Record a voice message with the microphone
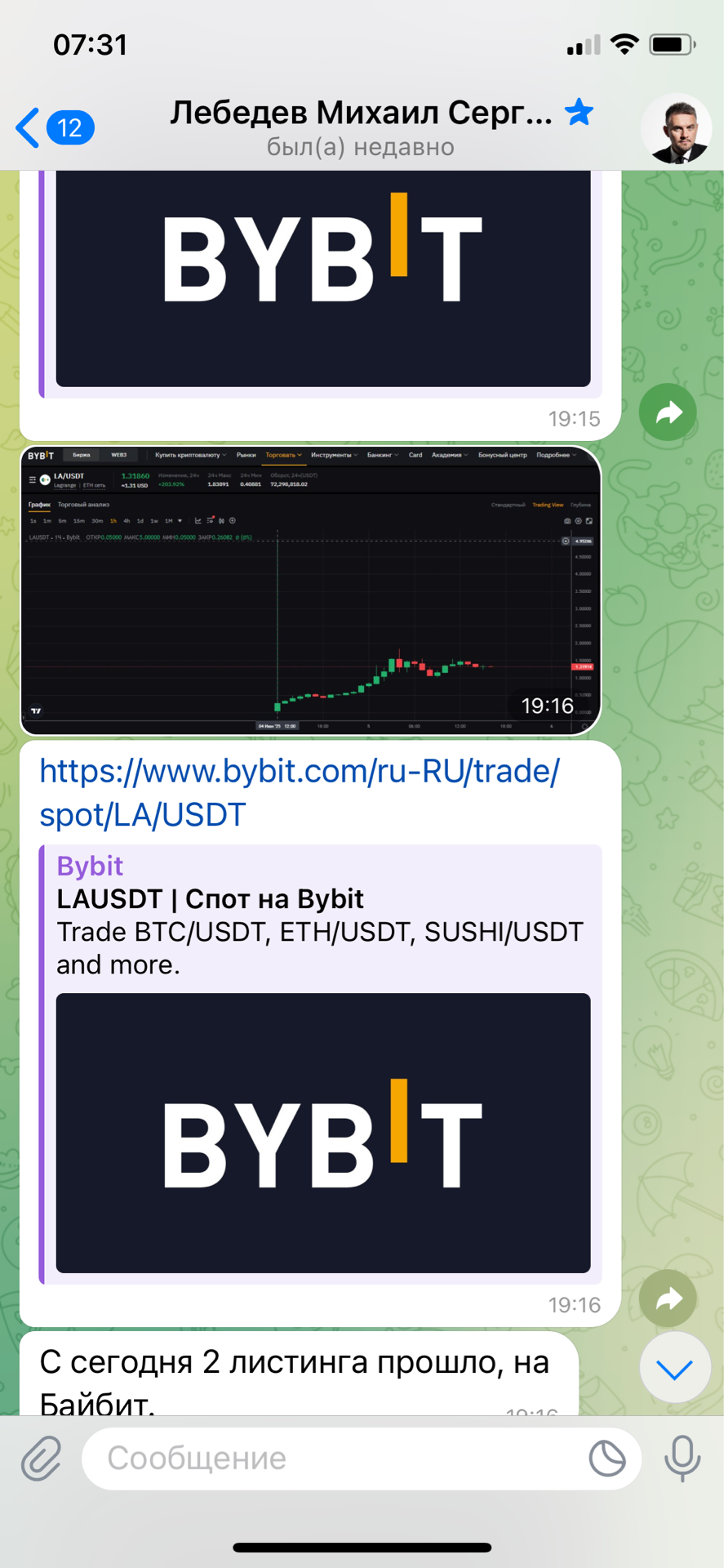The width and height of the screenshot is (724, 1568). [682, 1459]
